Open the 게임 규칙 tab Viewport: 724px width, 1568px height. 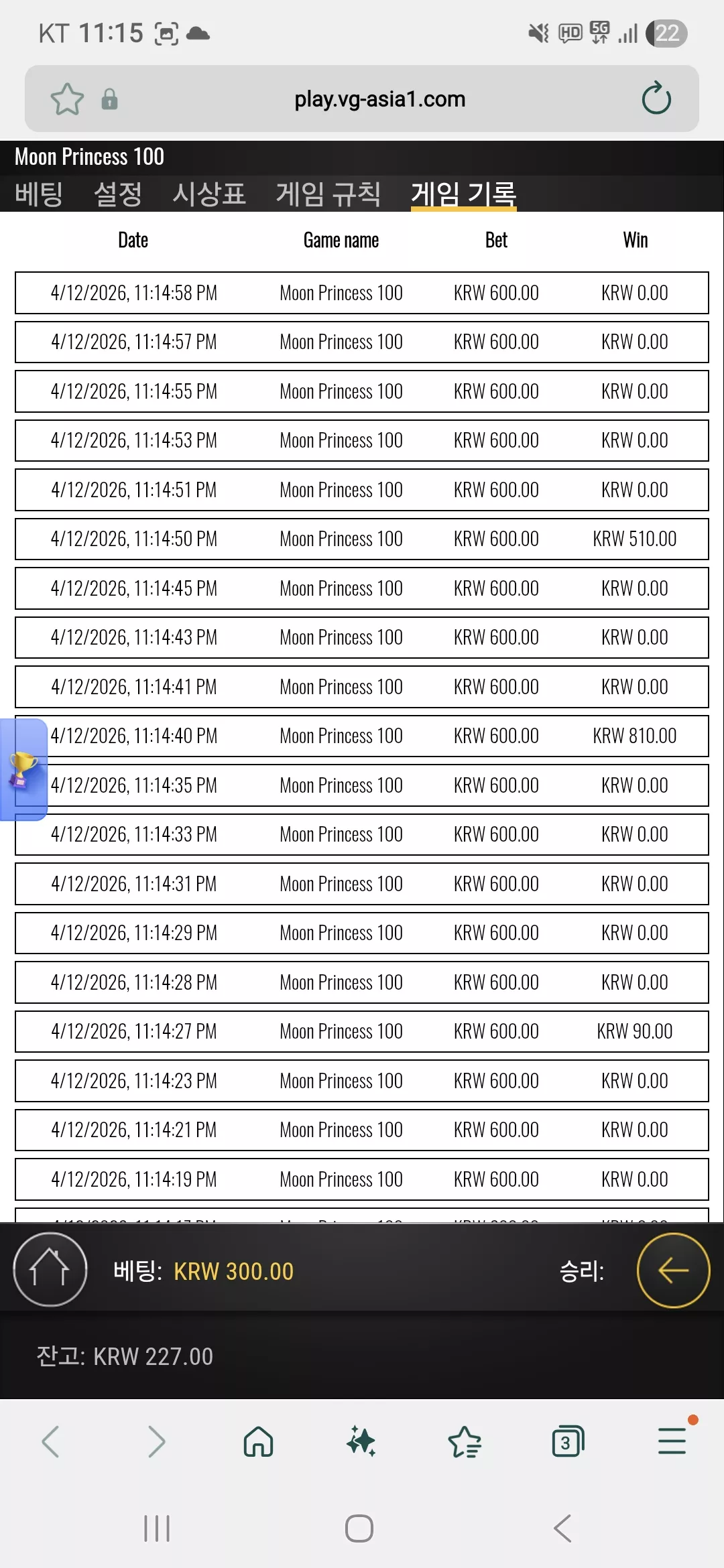pos(328,194)
